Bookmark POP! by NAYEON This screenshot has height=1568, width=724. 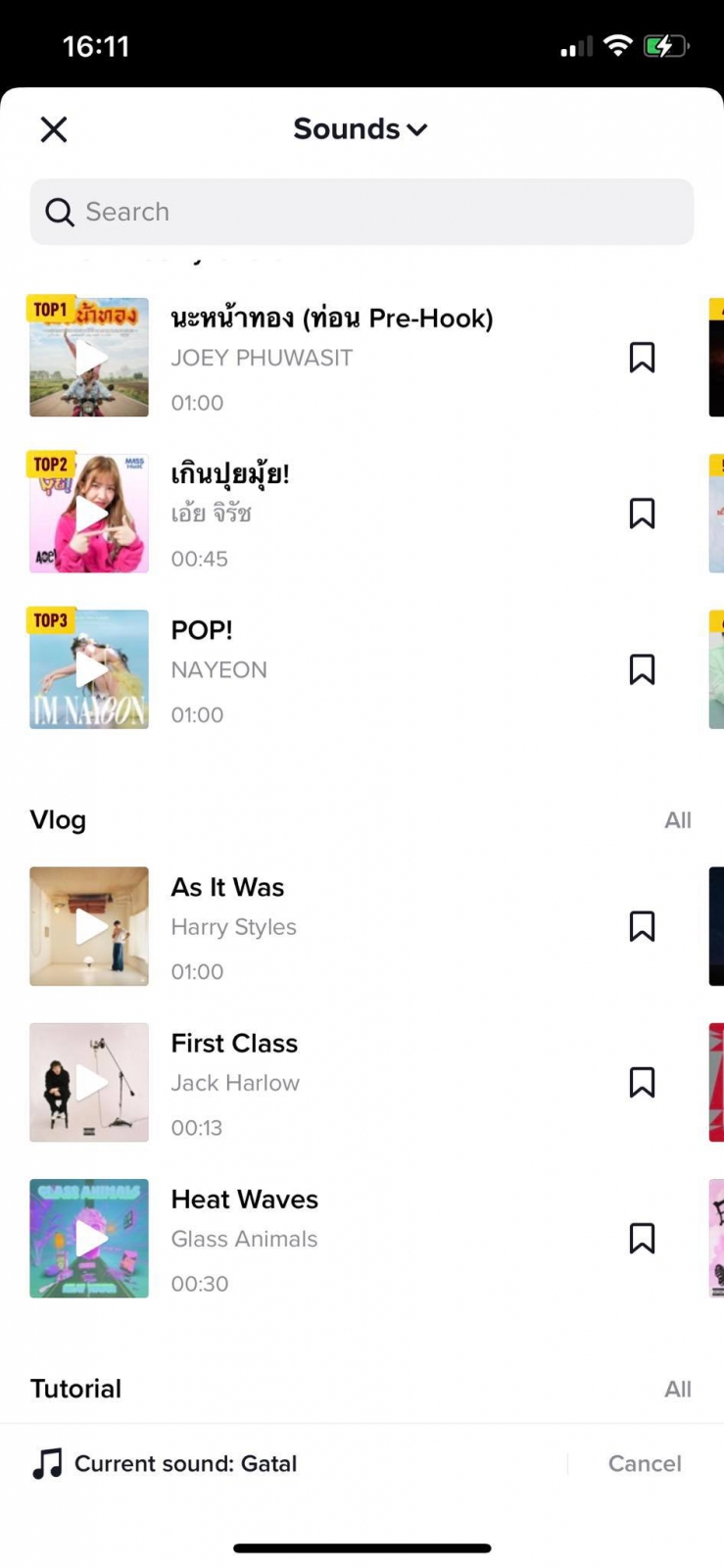(642, 669)
